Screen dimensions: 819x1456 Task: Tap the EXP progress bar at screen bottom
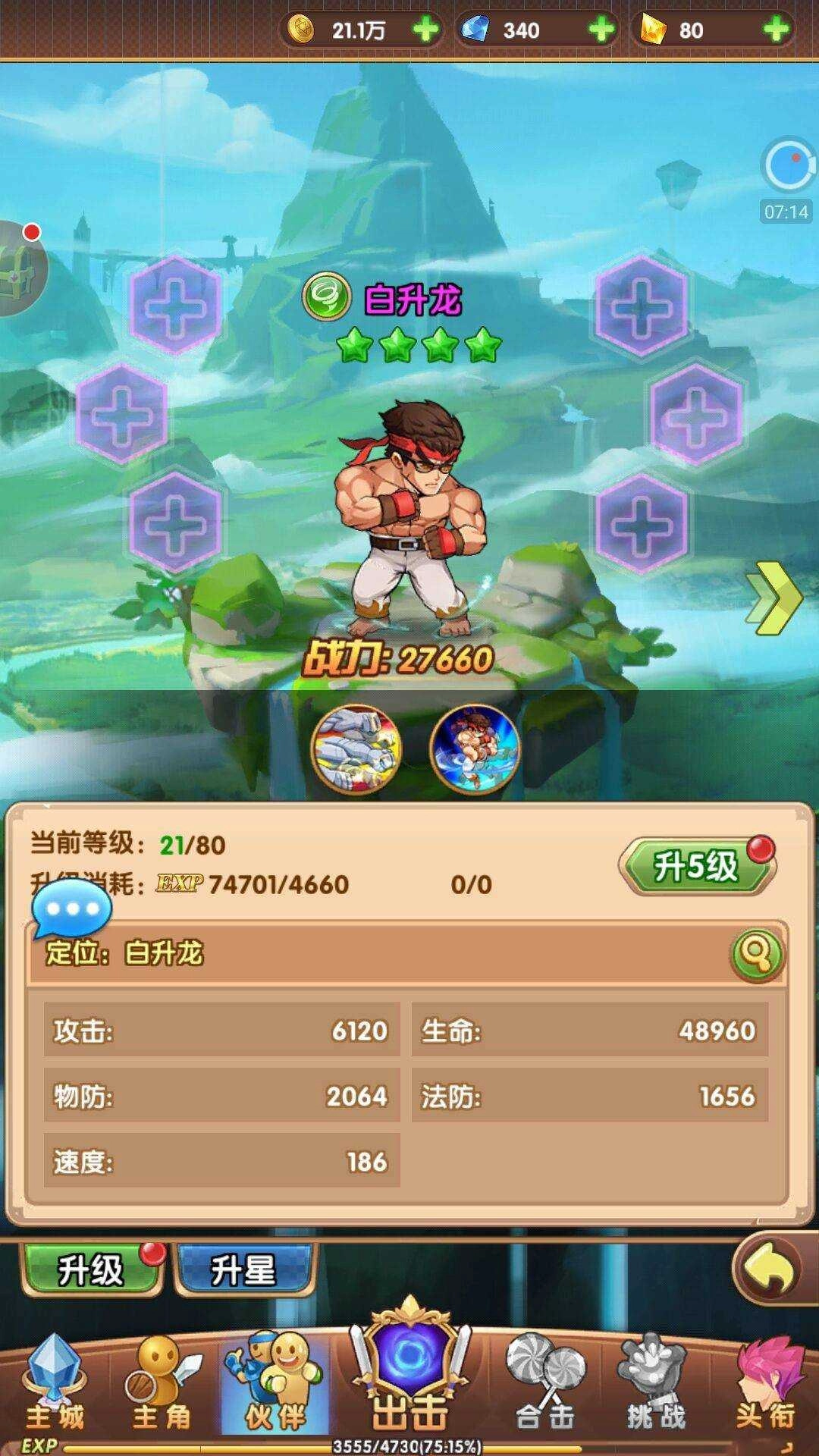[x=409, y=1441]
